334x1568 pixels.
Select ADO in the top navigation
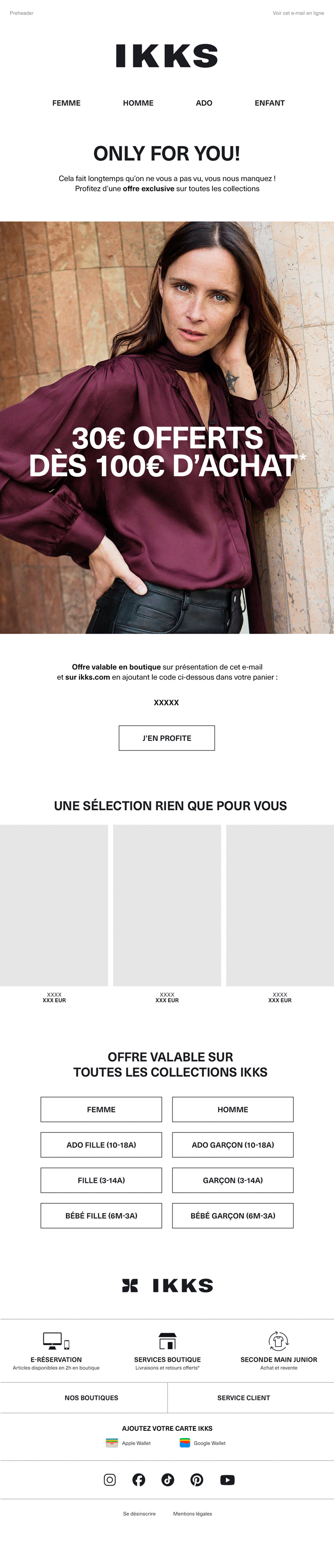[204, 103]
